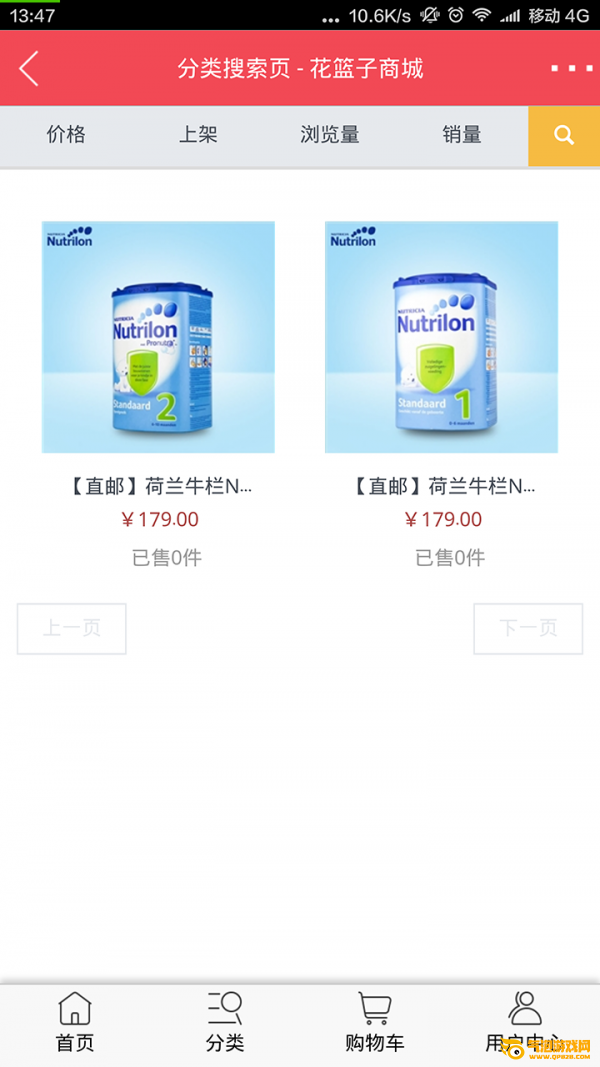Open the Nutrilon Standaard 2 product
The width and height of the screenshot is (600, 1067).
pos(159,337)
